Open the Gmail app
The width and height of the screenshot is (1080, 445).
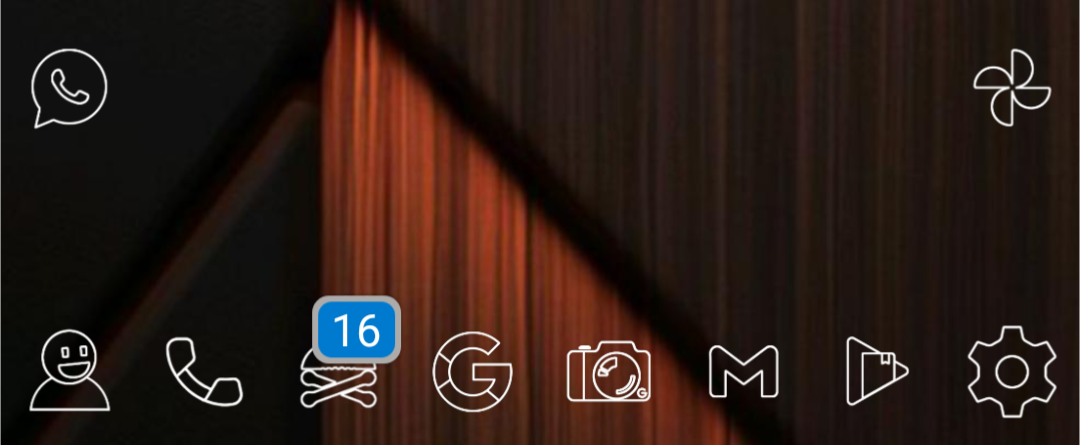tap(743, 372)
